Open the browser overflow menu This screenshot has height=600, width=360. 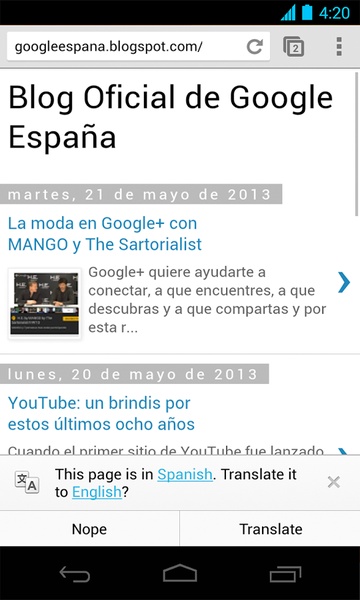(339, 47)
